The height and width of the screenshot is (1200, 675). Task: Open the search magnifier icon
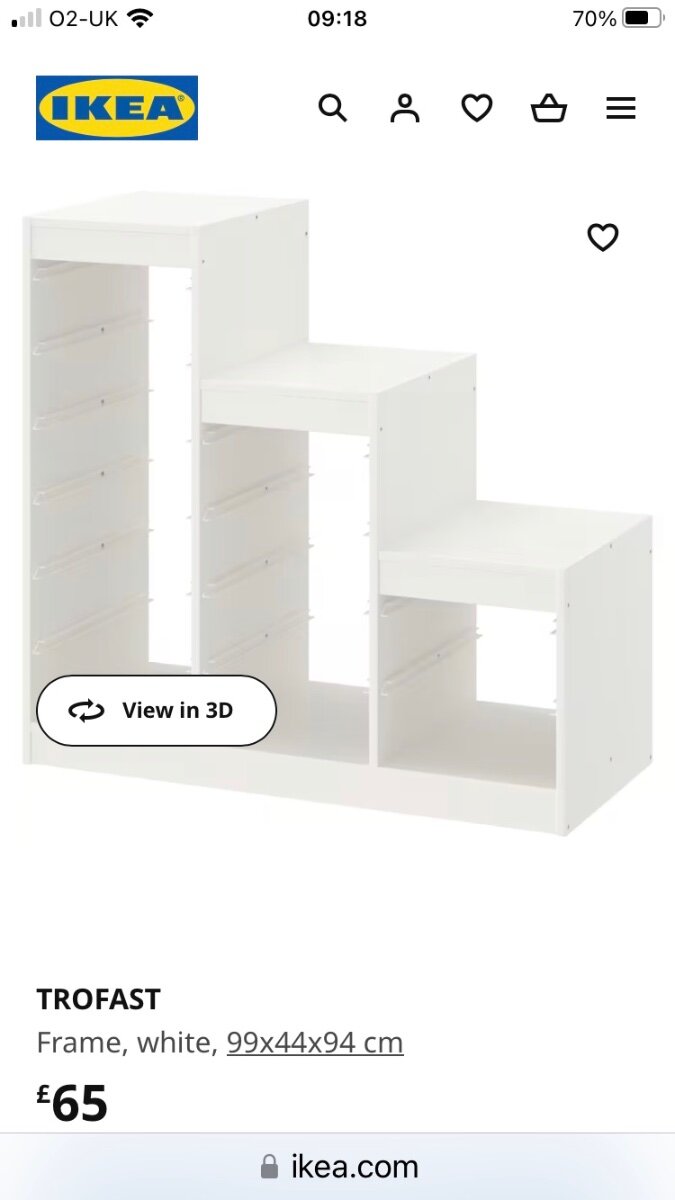click(x=332, y=108)
